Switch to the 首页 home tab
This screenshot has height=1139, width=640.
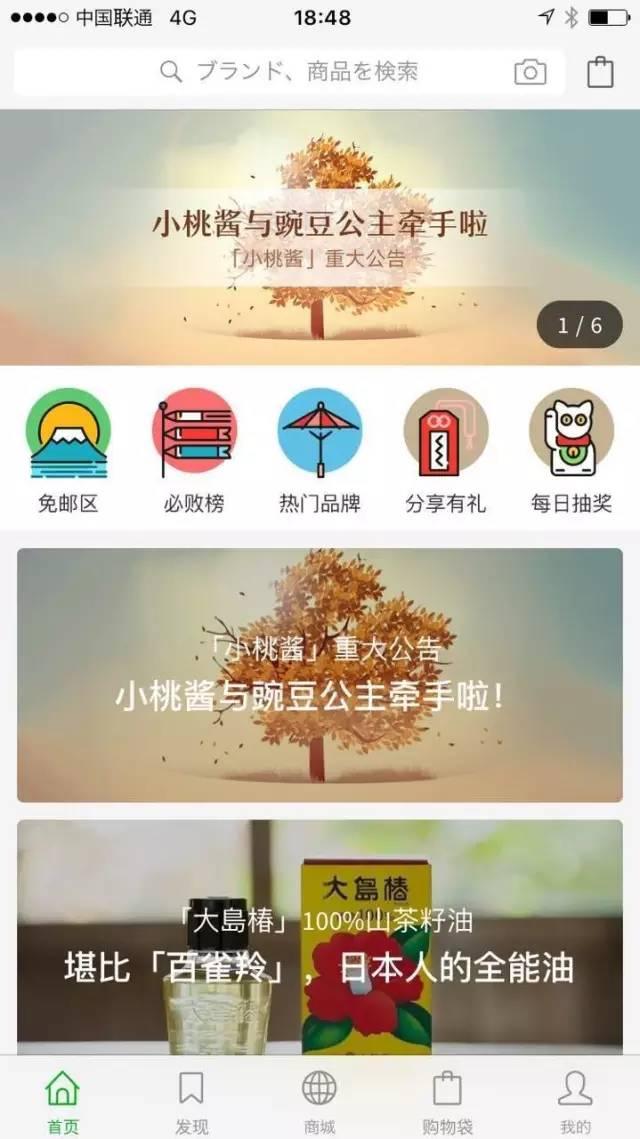(63, 1100)
